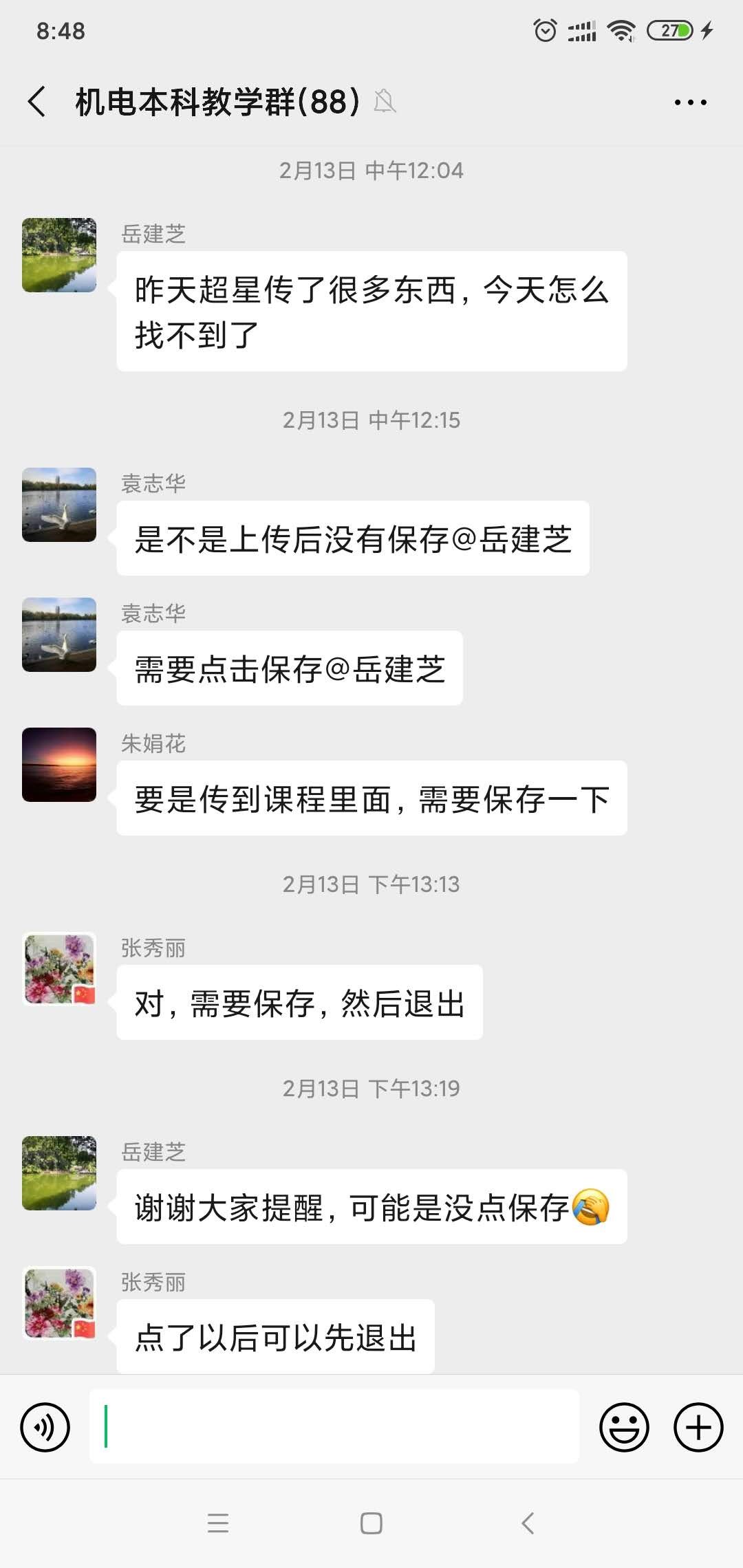
Task: Switch to voice message input
Action: 45,1427
